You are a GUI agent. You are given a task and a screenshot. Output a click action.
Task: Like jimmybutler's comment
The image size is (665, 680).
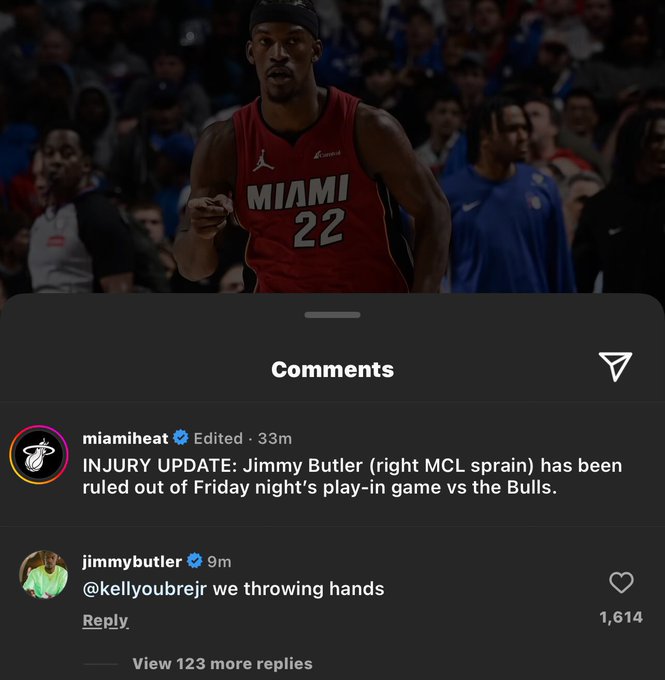pos(621,583)
